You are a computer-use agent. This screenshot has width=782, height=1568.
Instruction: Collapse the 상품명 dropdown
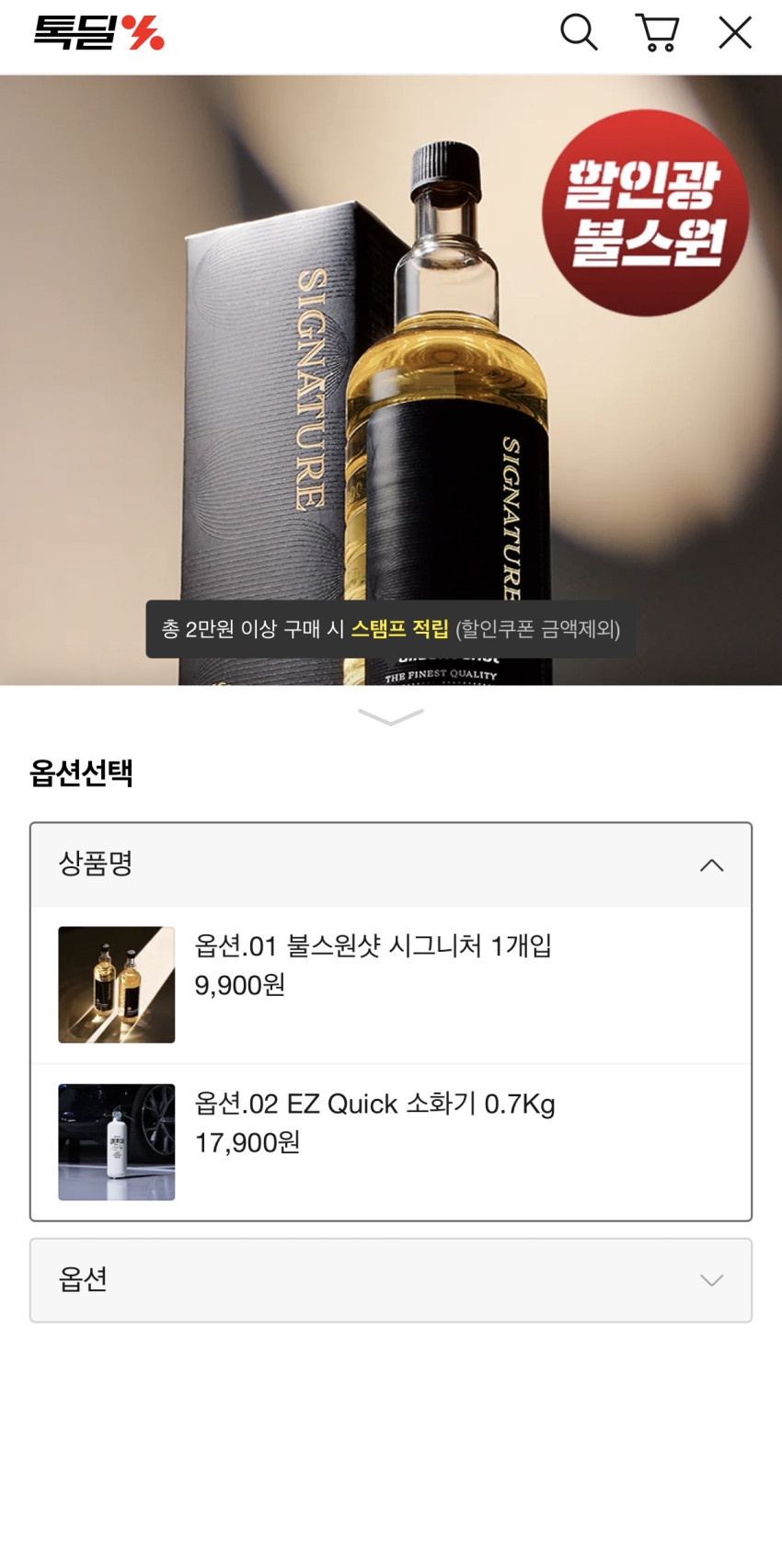(391, 865)
